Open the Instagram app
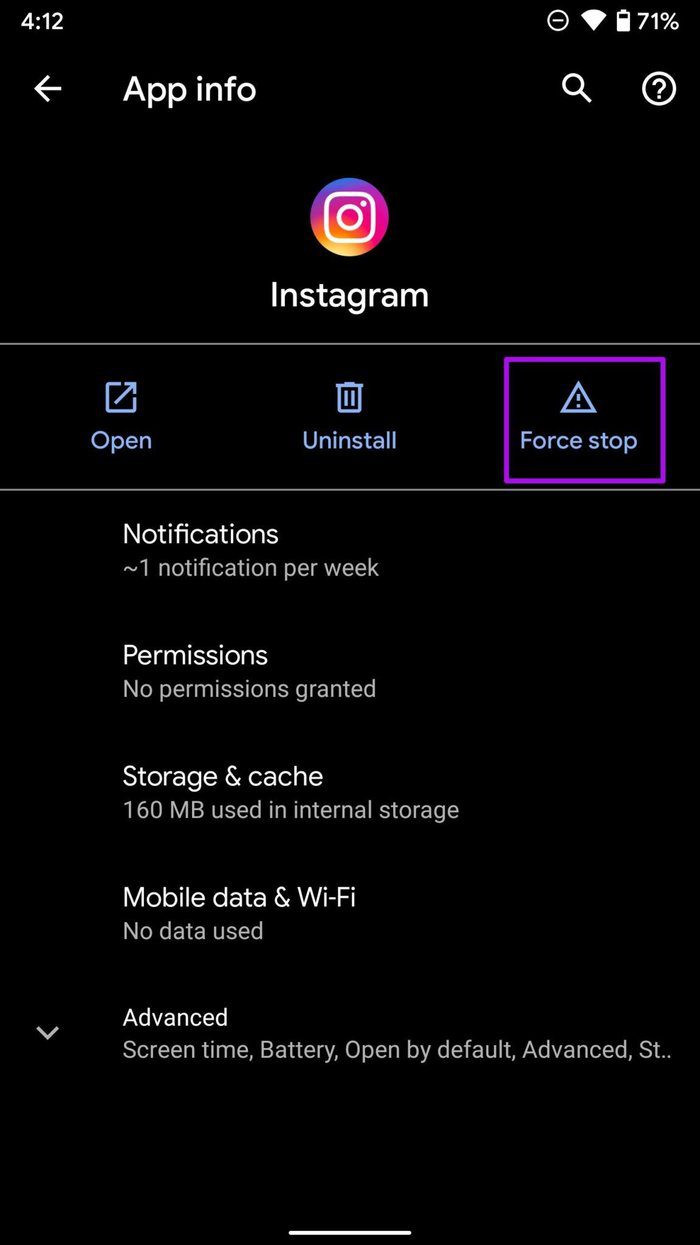 pos(121,417)
